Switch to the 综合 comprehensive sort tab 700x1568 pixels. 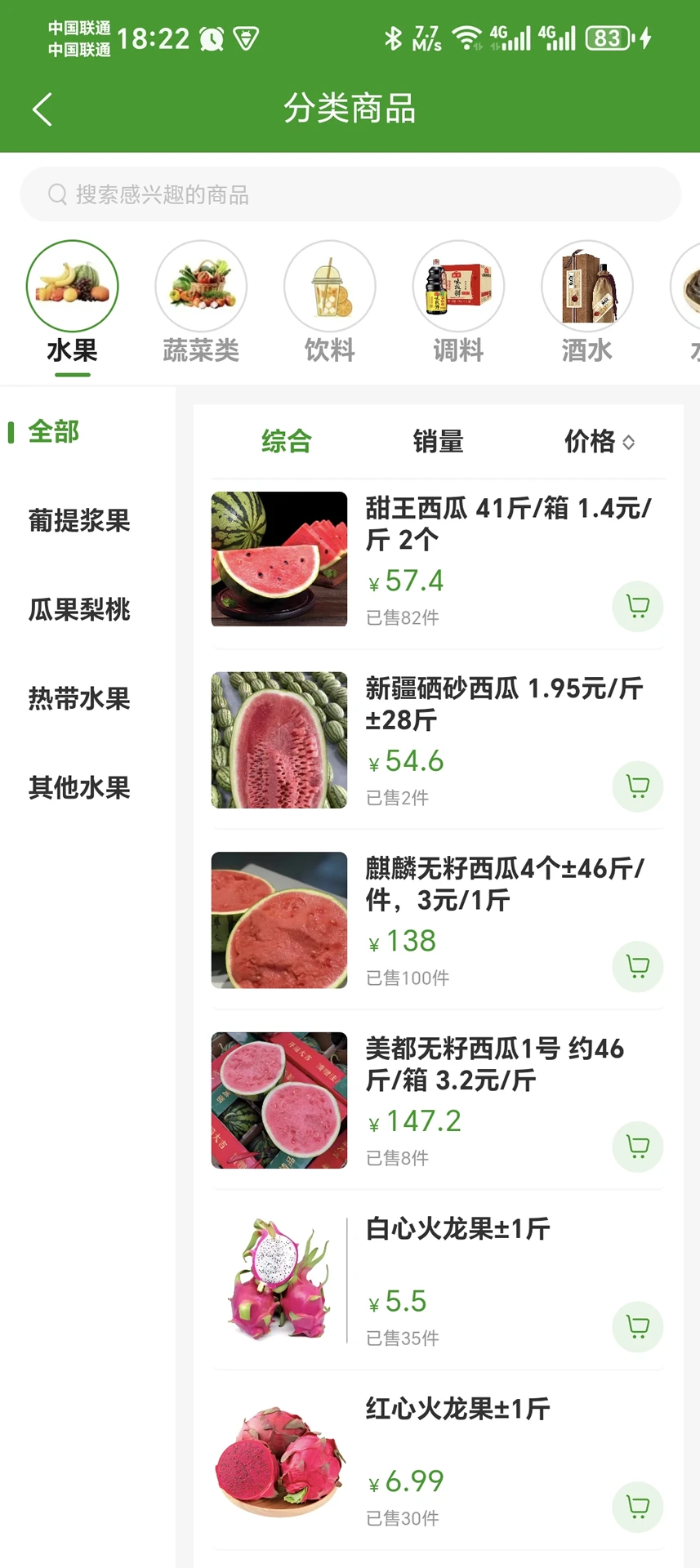click(x=287, y=442)
